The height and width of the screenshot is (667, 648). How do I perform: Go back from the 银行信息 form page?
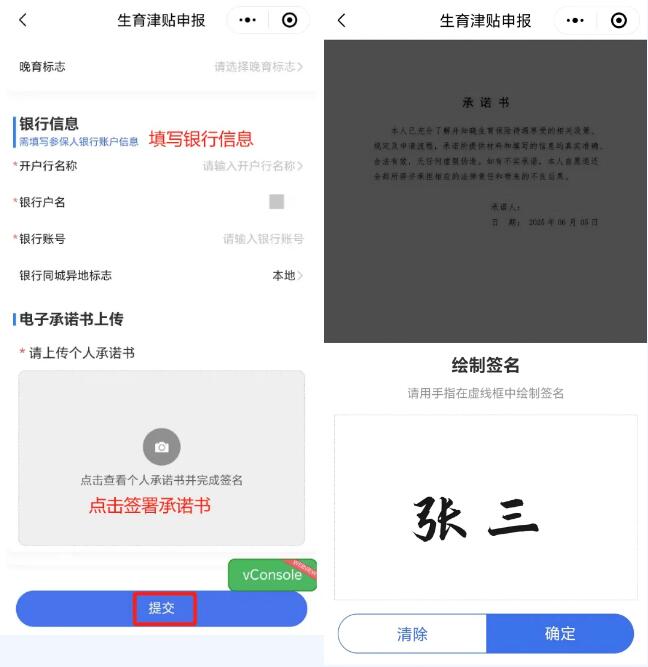click(23, 20)
